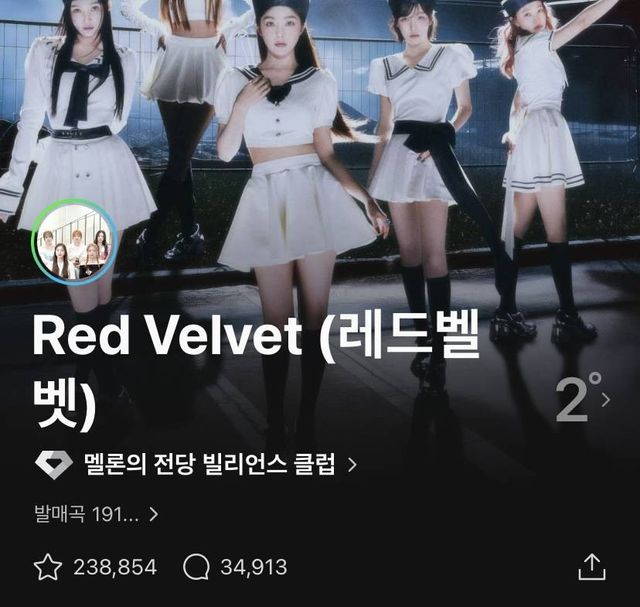Image resolution: width=640 pixels, height=607 pixels.
Task: Open the comments bubble with 34,913
Action: pos(197,567)
